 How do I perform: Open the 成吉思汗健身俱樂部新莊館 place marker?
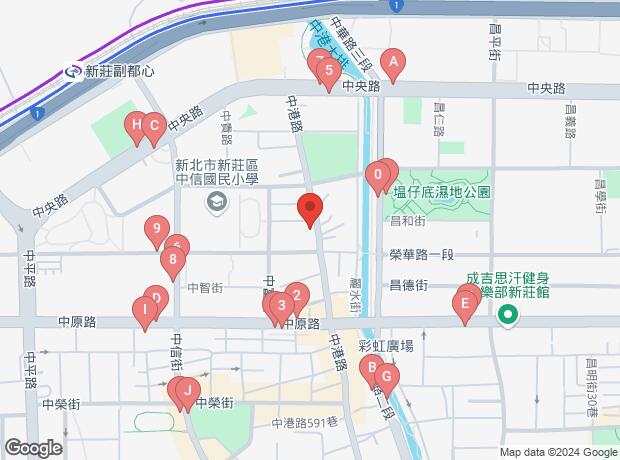point(508,317)
